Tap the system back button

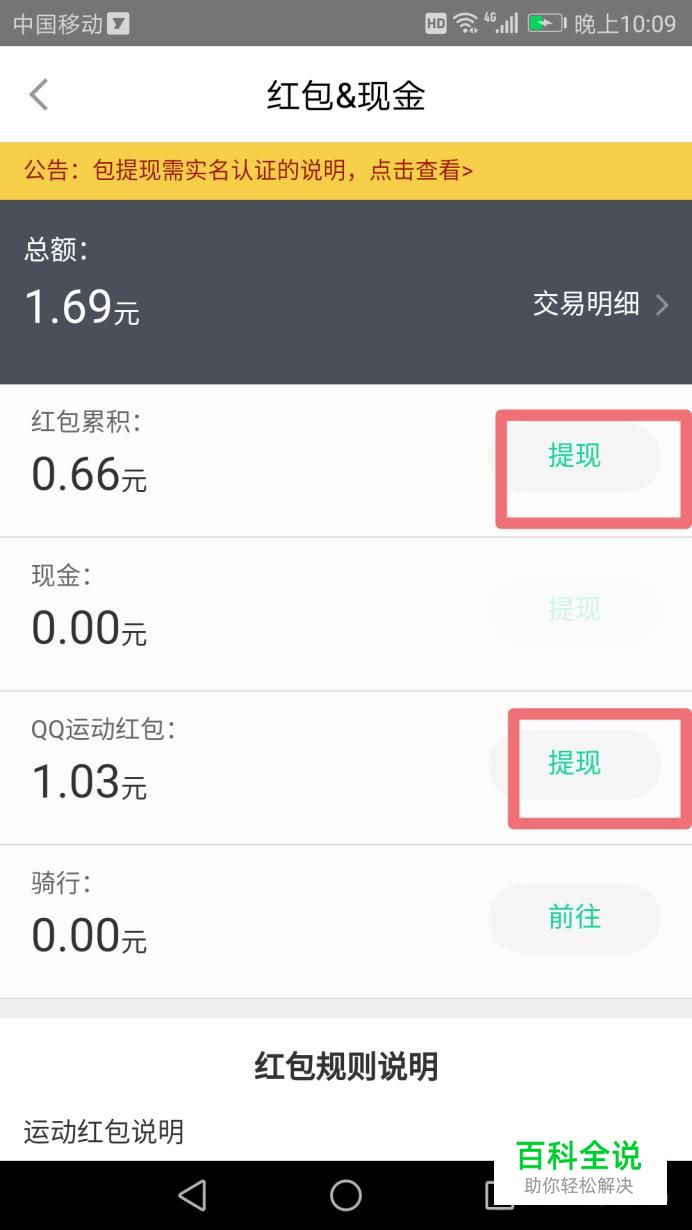point(192,1194)
